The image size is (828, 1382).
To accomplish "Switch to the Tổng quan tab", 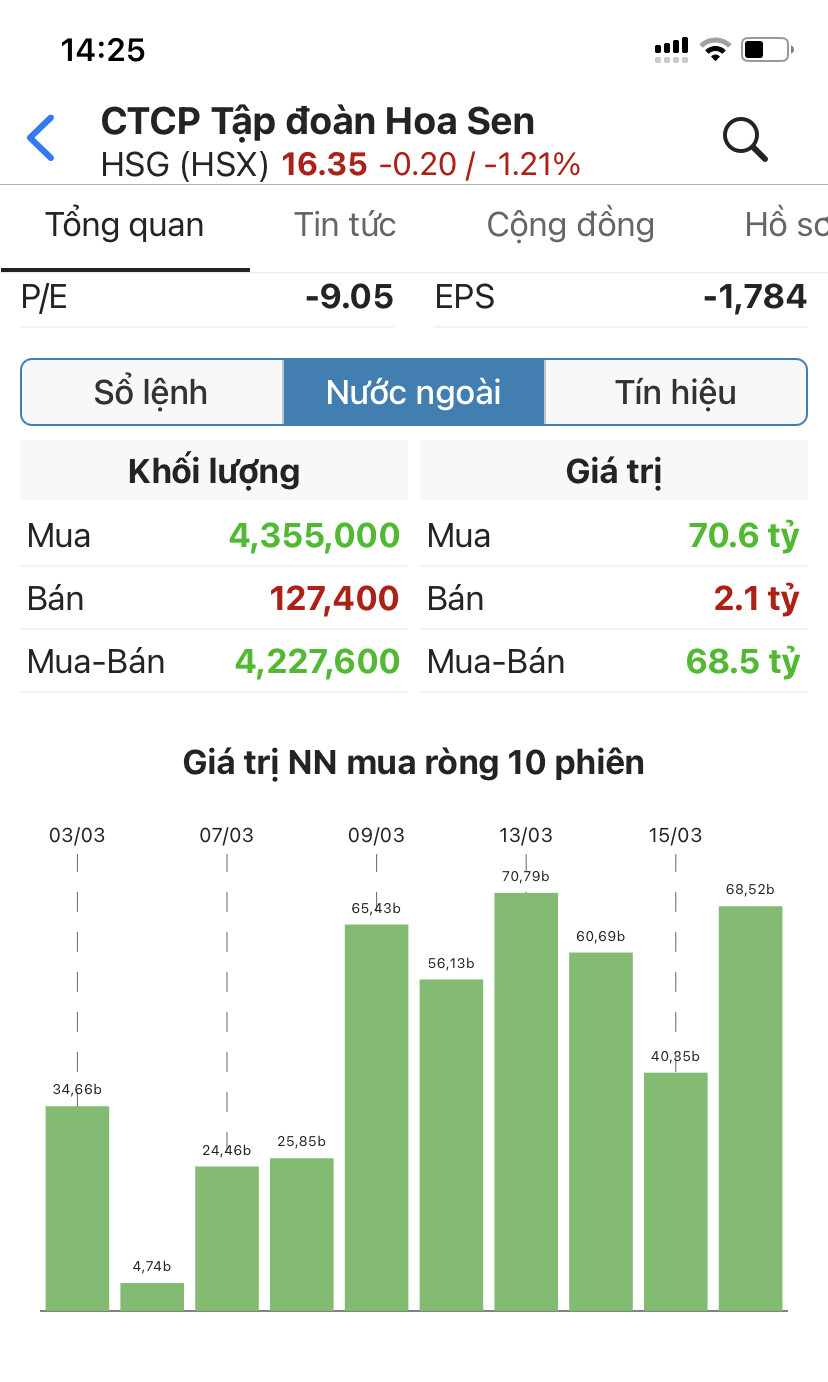I will pos(125,225).
